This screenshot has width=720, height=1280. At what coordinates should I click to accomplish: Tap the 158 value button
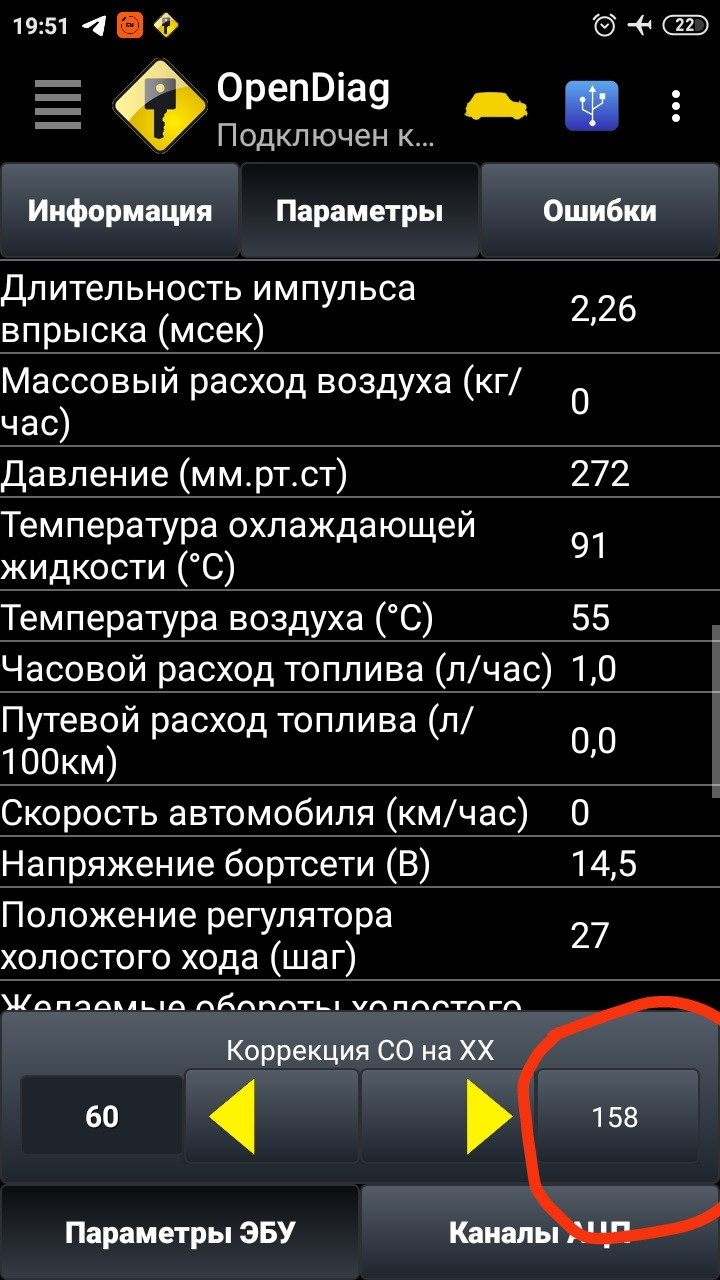(615, 1115)
